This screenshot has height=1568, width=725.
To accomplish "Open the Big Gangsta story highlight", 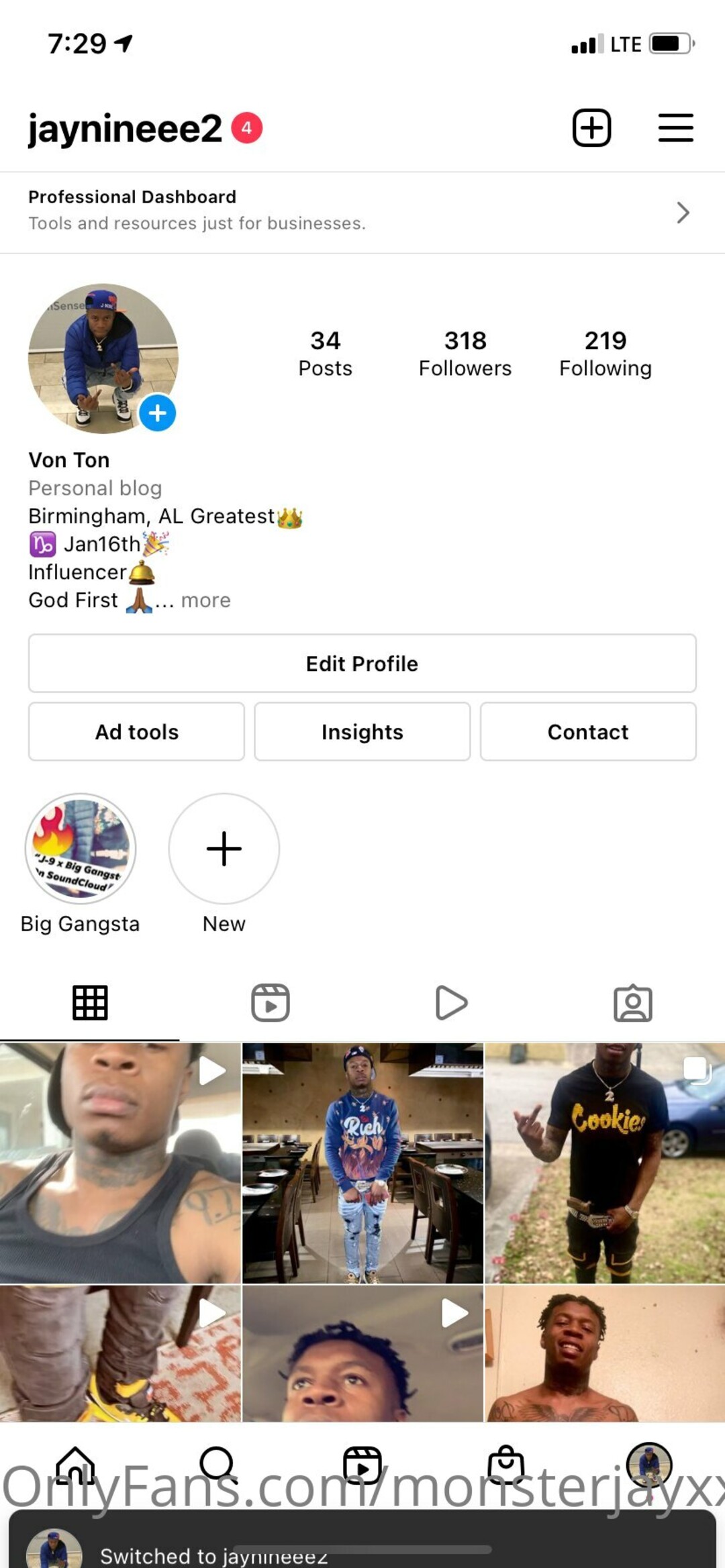I will point(81,849).
